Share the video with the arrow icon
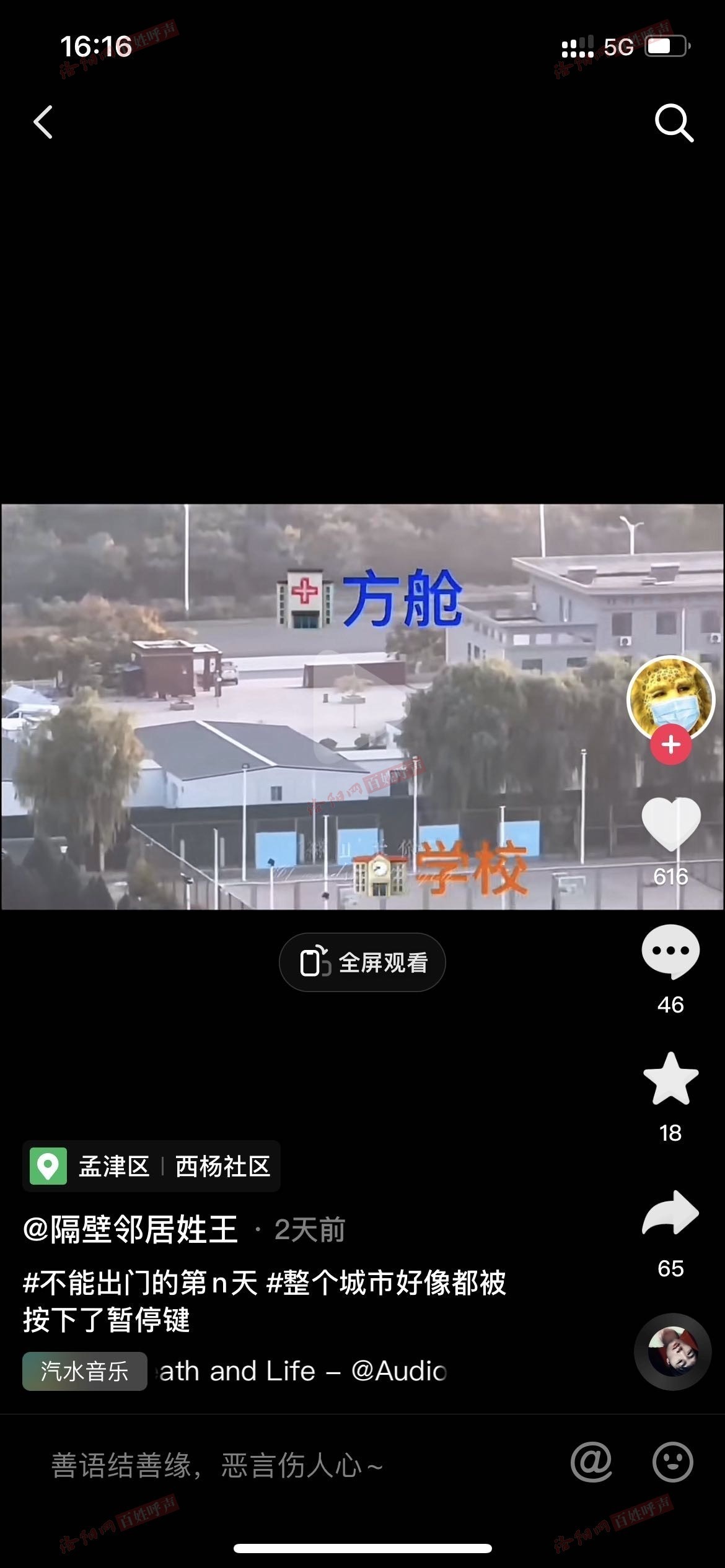725x1568 pixels. pyautogui.click(x=670, y=1214)
